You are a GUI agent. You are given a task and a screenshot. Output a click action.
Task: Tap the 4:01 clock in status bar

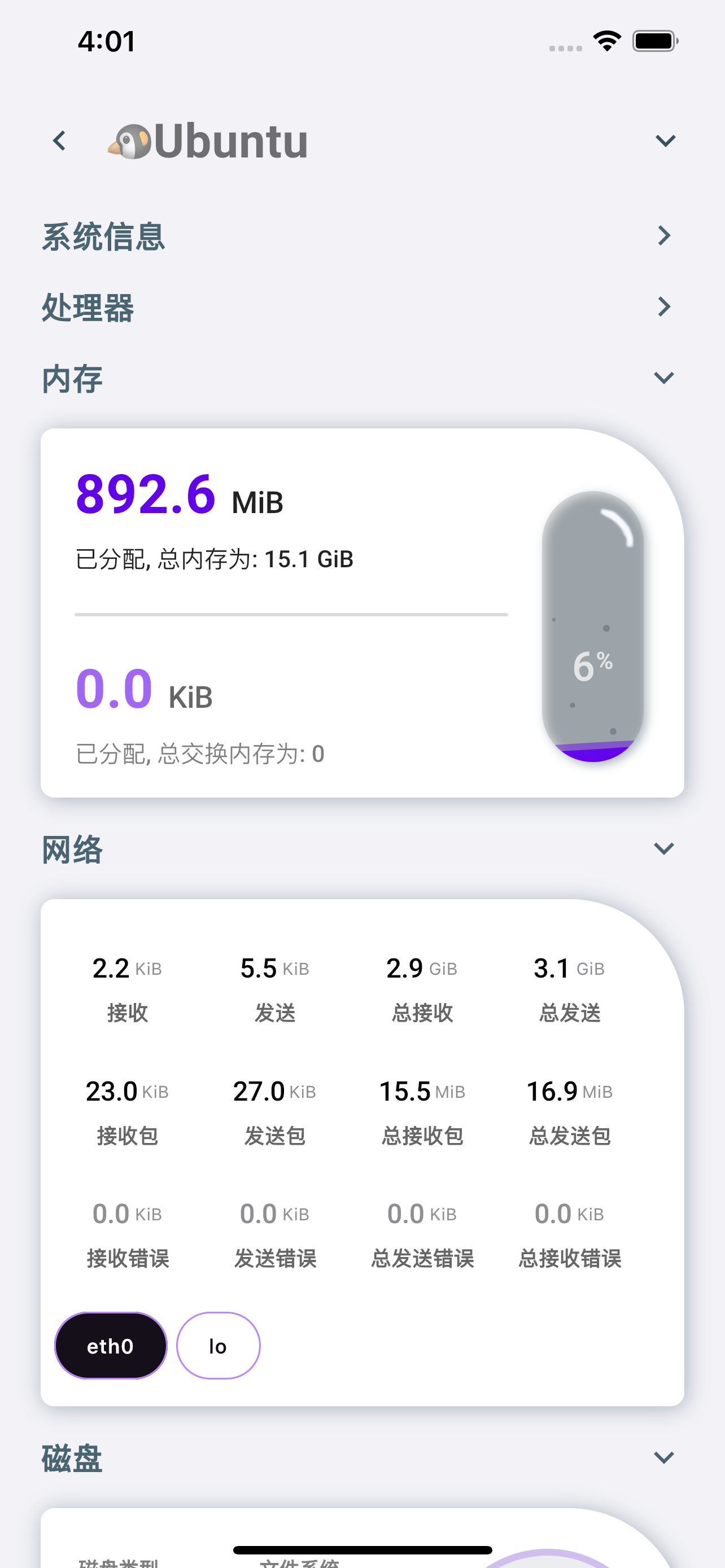click(107, 40)
